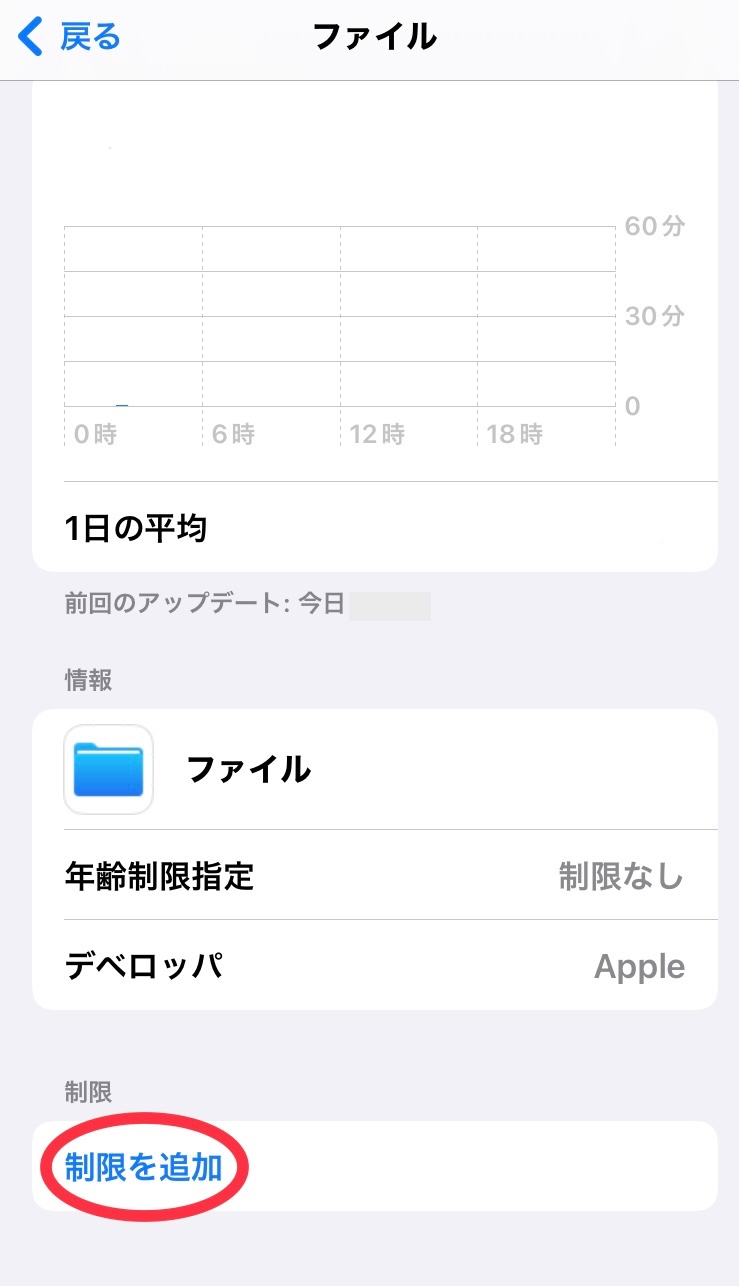Screen dimensions: 739x1286
Task: Go back with the 戻る button
Action: click(x=70, y=38)
